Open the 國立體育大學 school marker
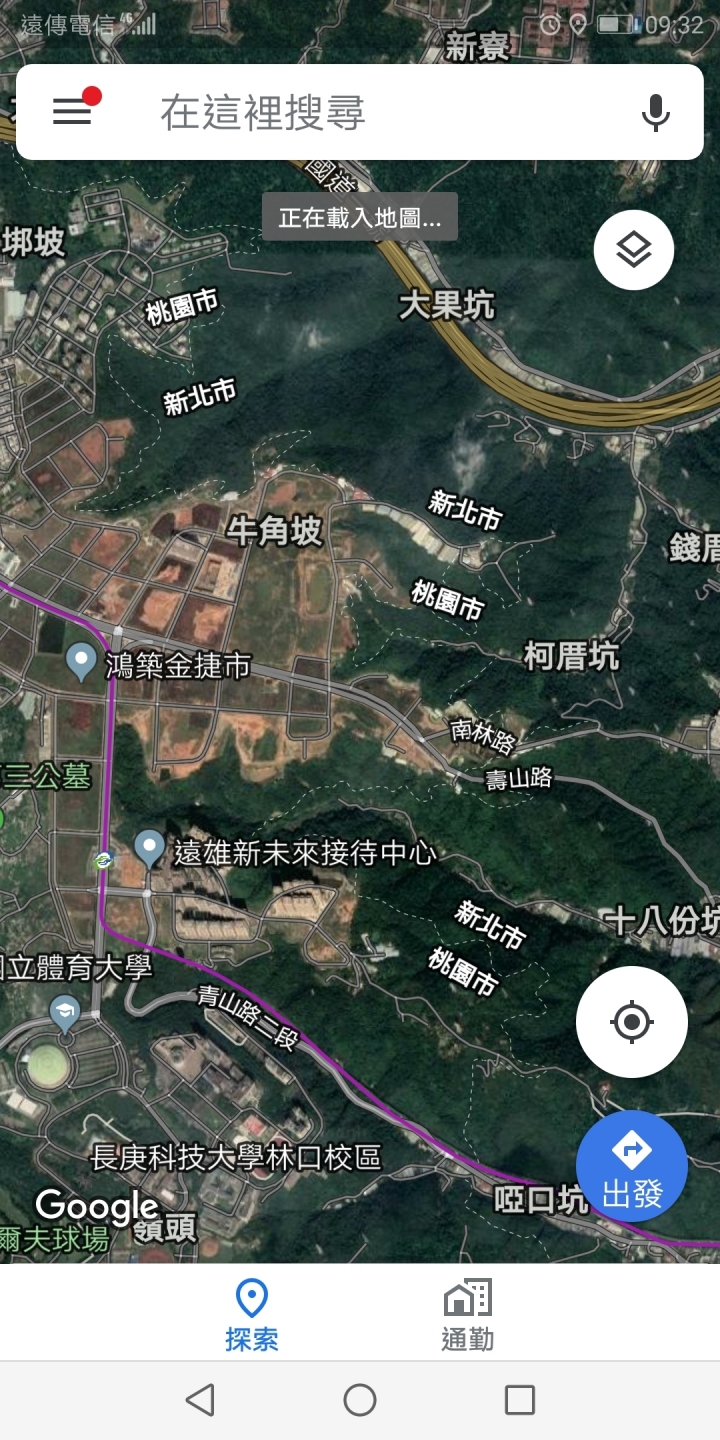720x1440 pixels. tap(65, 1012)
